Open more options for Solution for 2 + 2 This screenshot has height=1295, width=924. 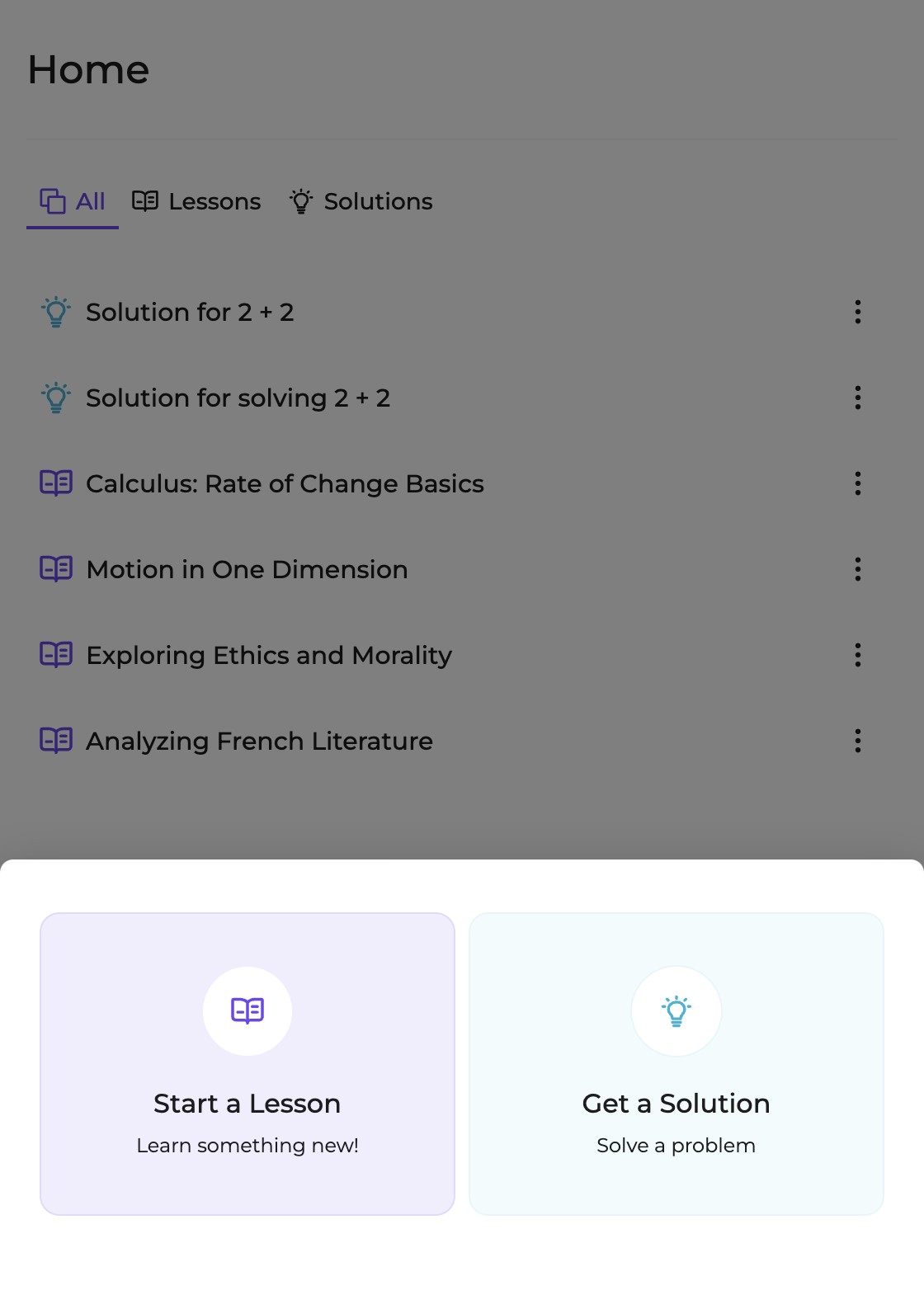[858, 313]
